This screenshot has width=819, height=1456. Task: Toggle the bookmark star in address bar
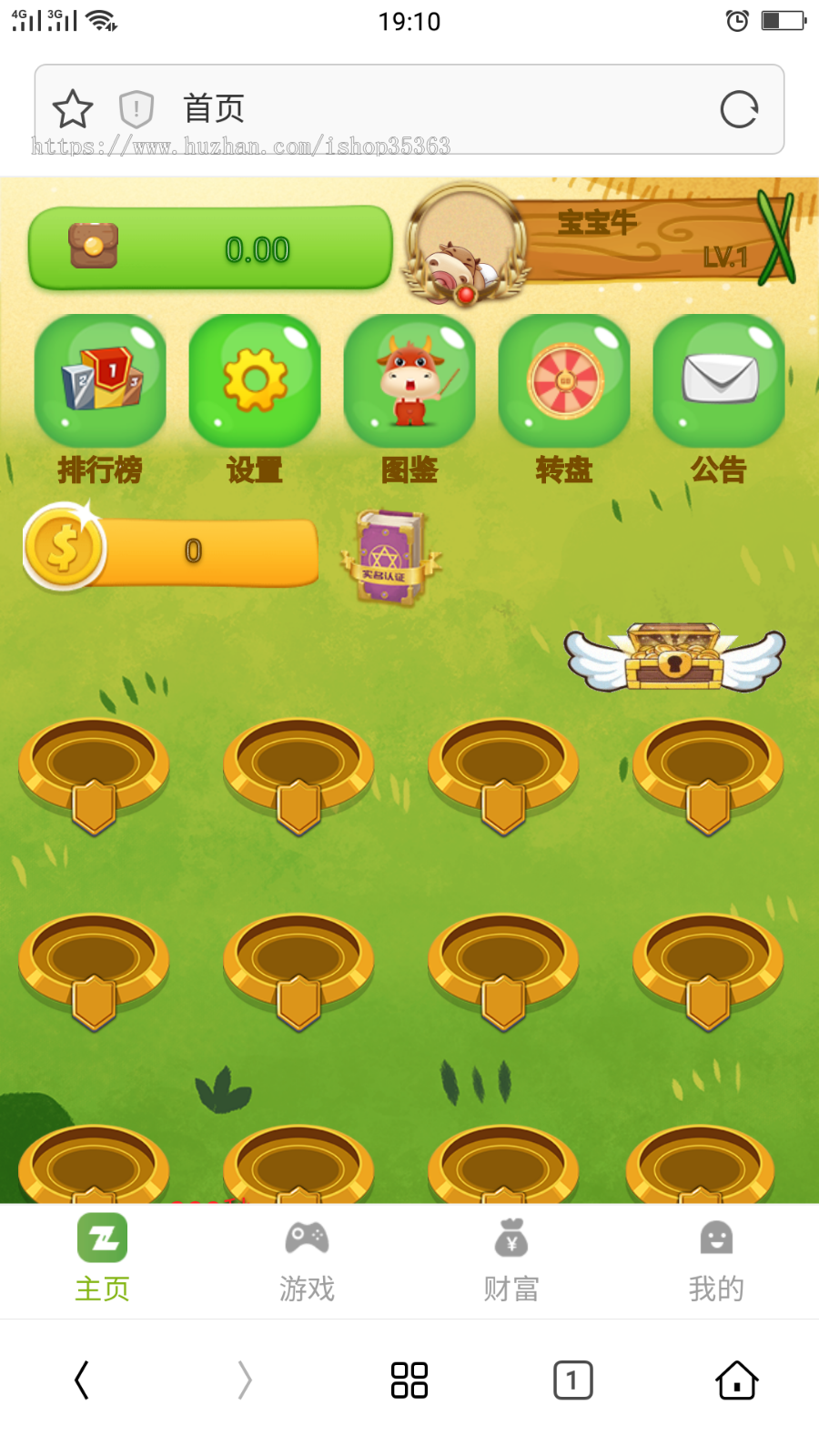[71, 107]
